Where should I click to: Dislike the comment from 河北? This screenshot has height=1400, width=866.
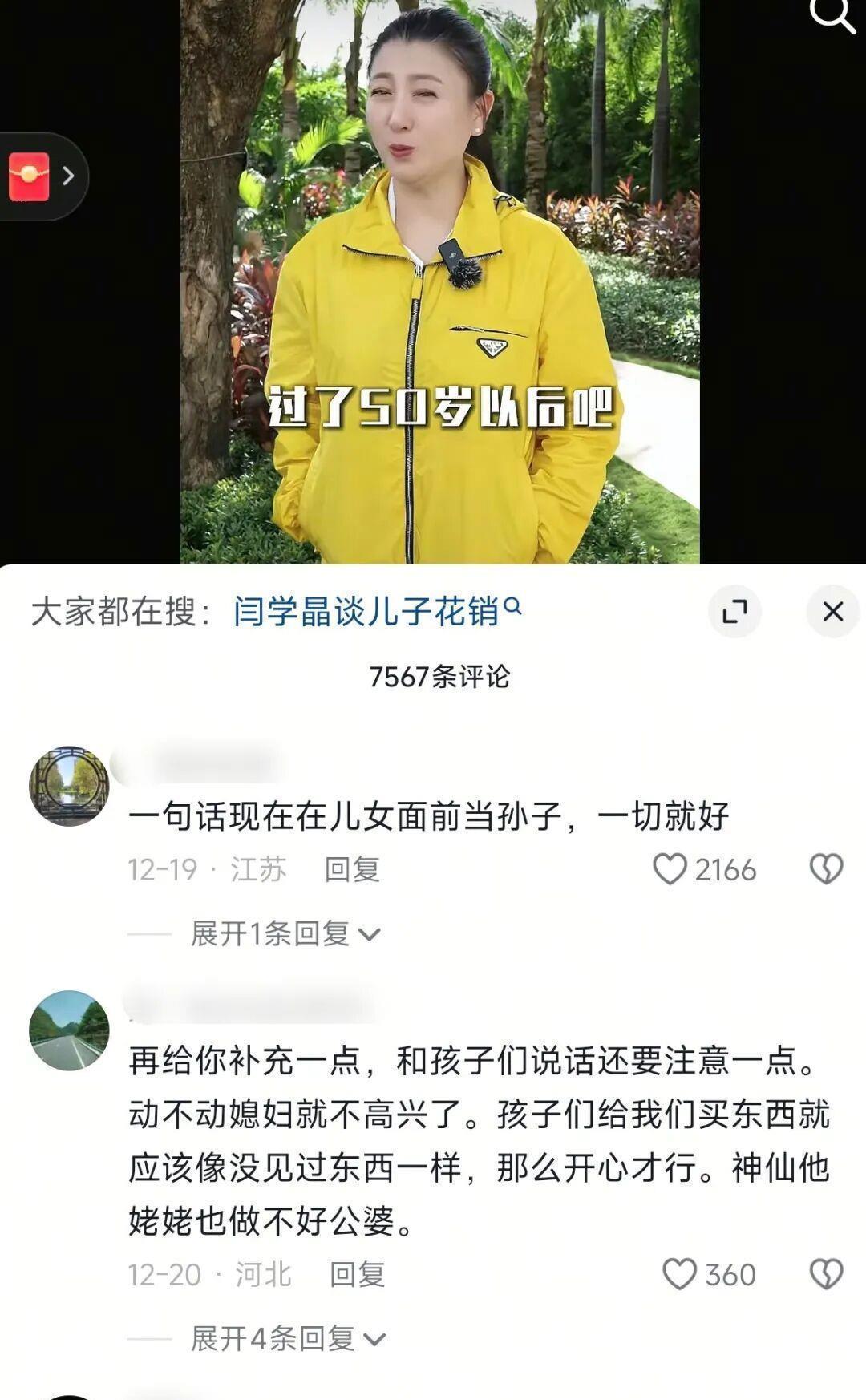[826, 1274]
